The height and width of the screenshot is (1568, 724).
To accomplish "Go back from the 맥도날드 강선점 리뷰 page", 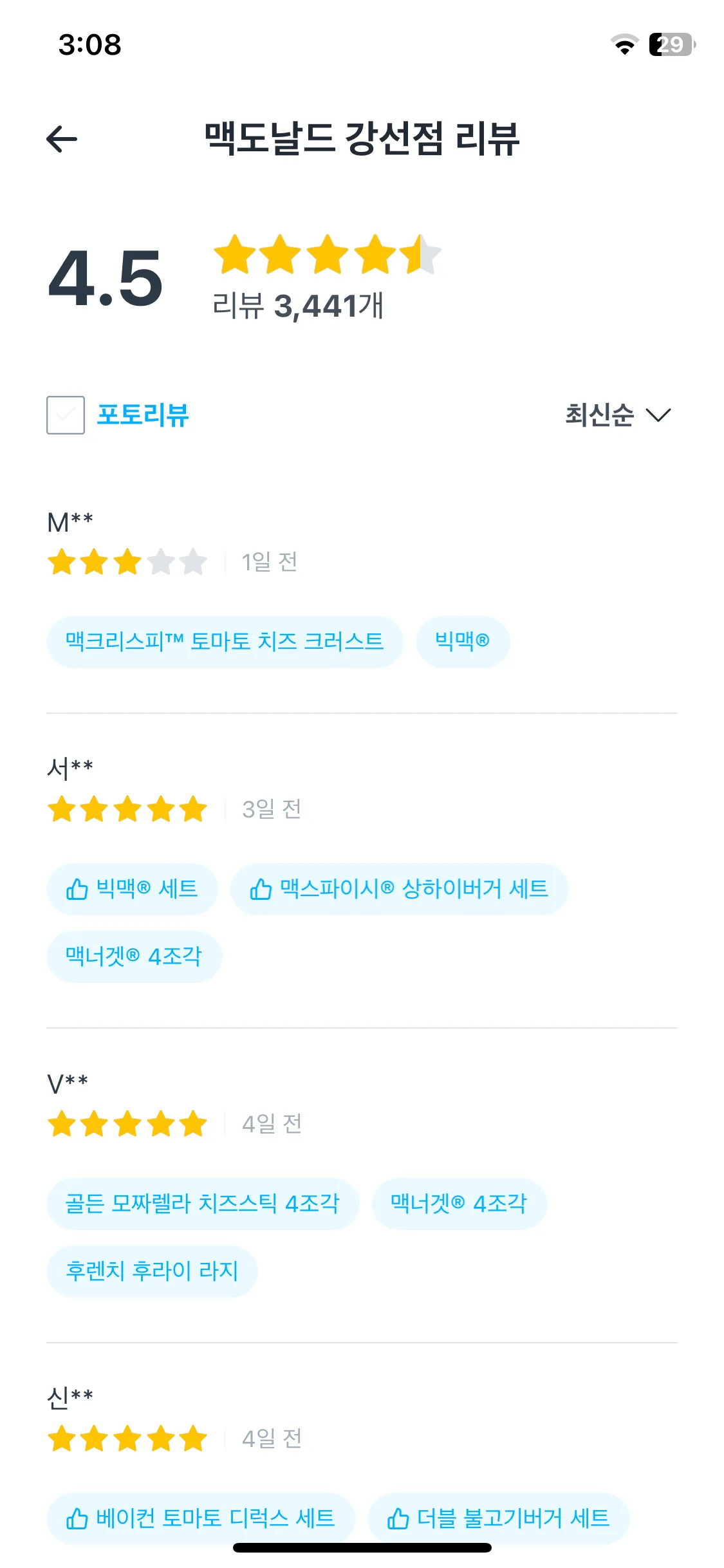I will coord(62,139).
